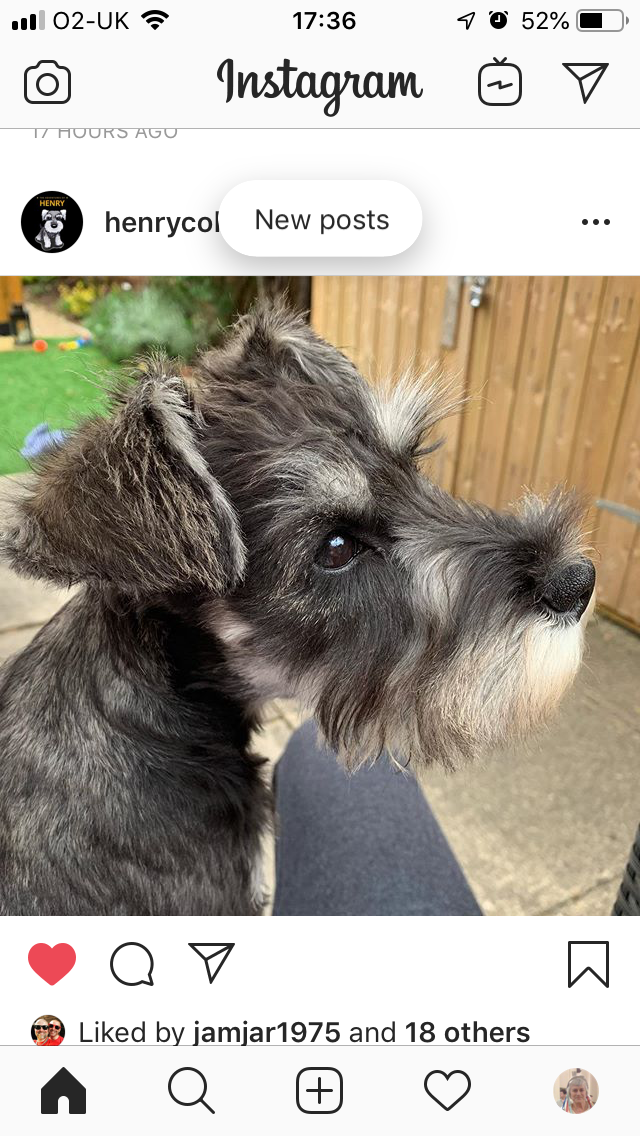Create a new post with plus button
The width and height of the screenshot is (640, 1136).
pos(320,1090)
